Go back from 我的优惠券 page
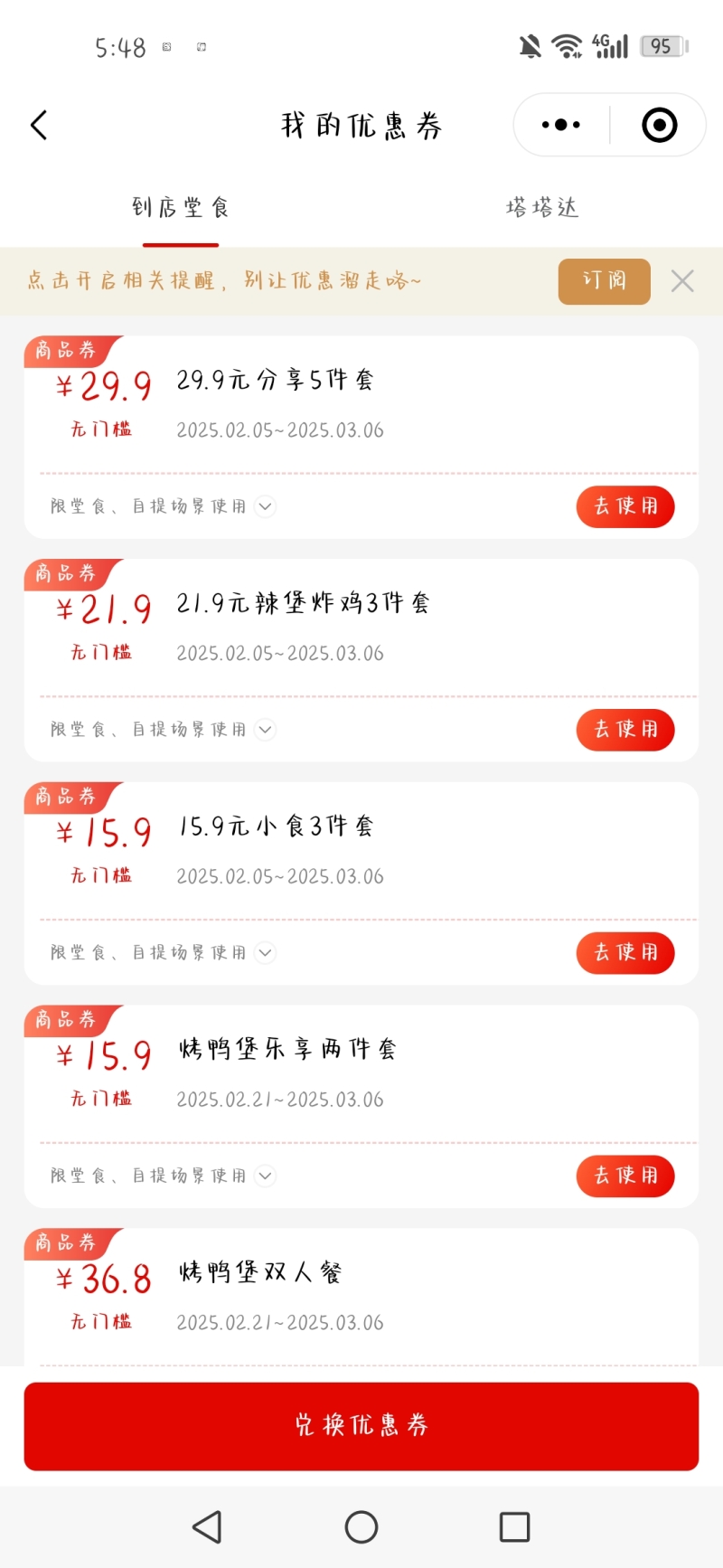The height and width of the screenshot is (1568, 723). click(39, 125)
